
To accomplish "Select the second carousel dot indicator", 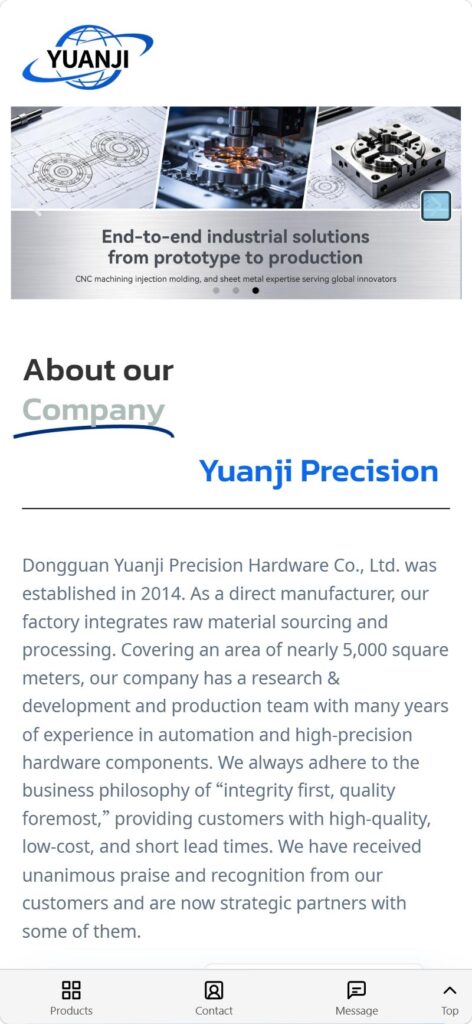I will [236, 291].
